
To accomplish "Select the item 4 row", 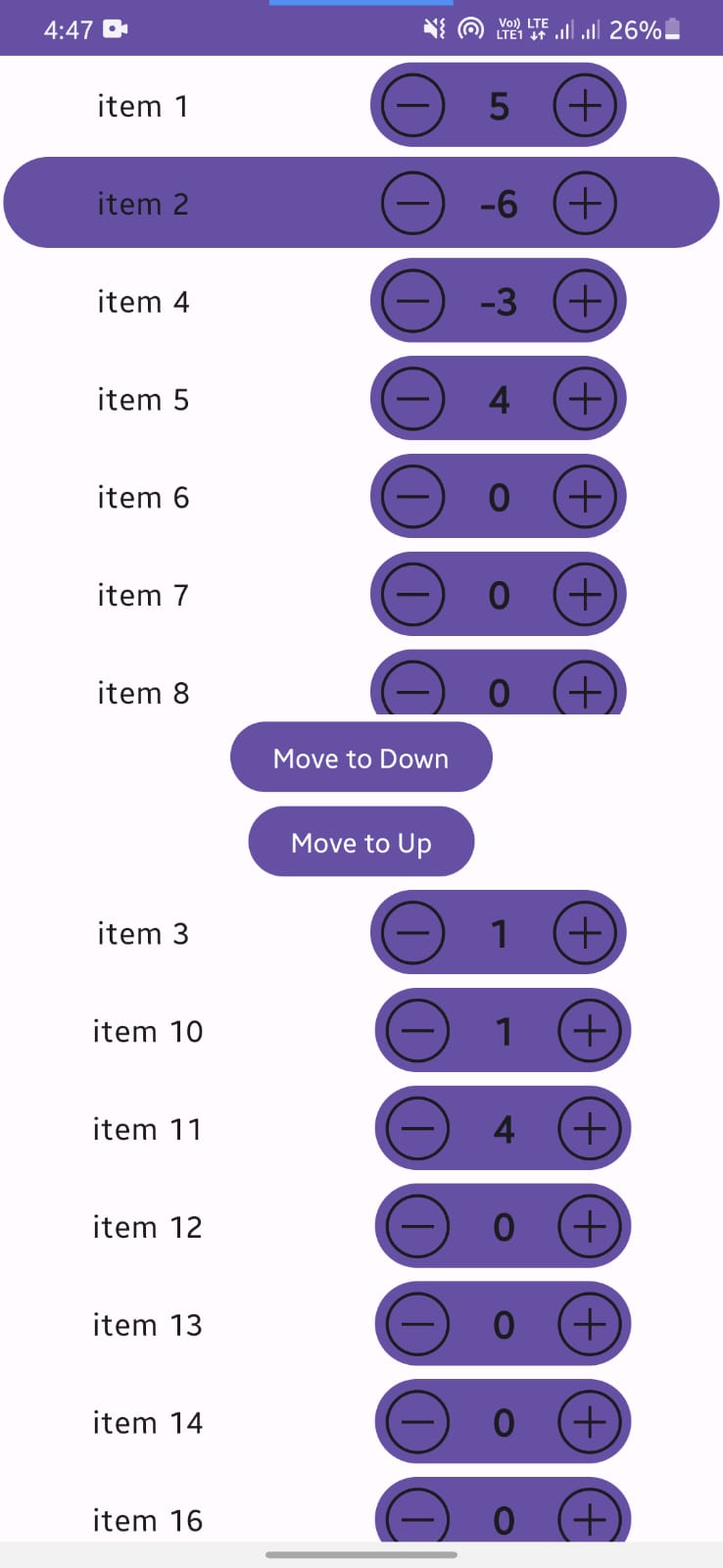I will click(x=143, y=302).
